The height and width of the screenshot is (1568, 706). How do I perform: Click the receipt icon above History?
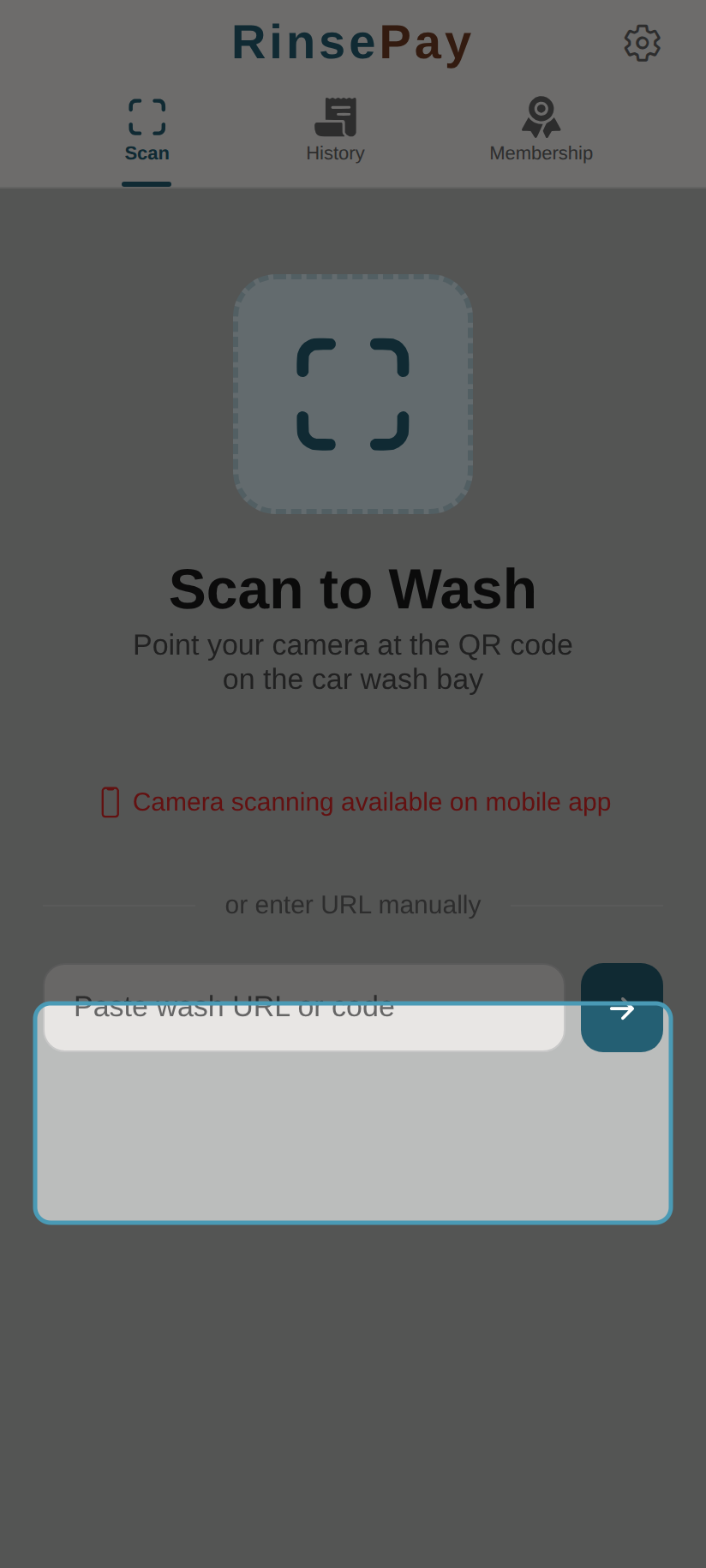pyautogui.click(x=335, y=117)
